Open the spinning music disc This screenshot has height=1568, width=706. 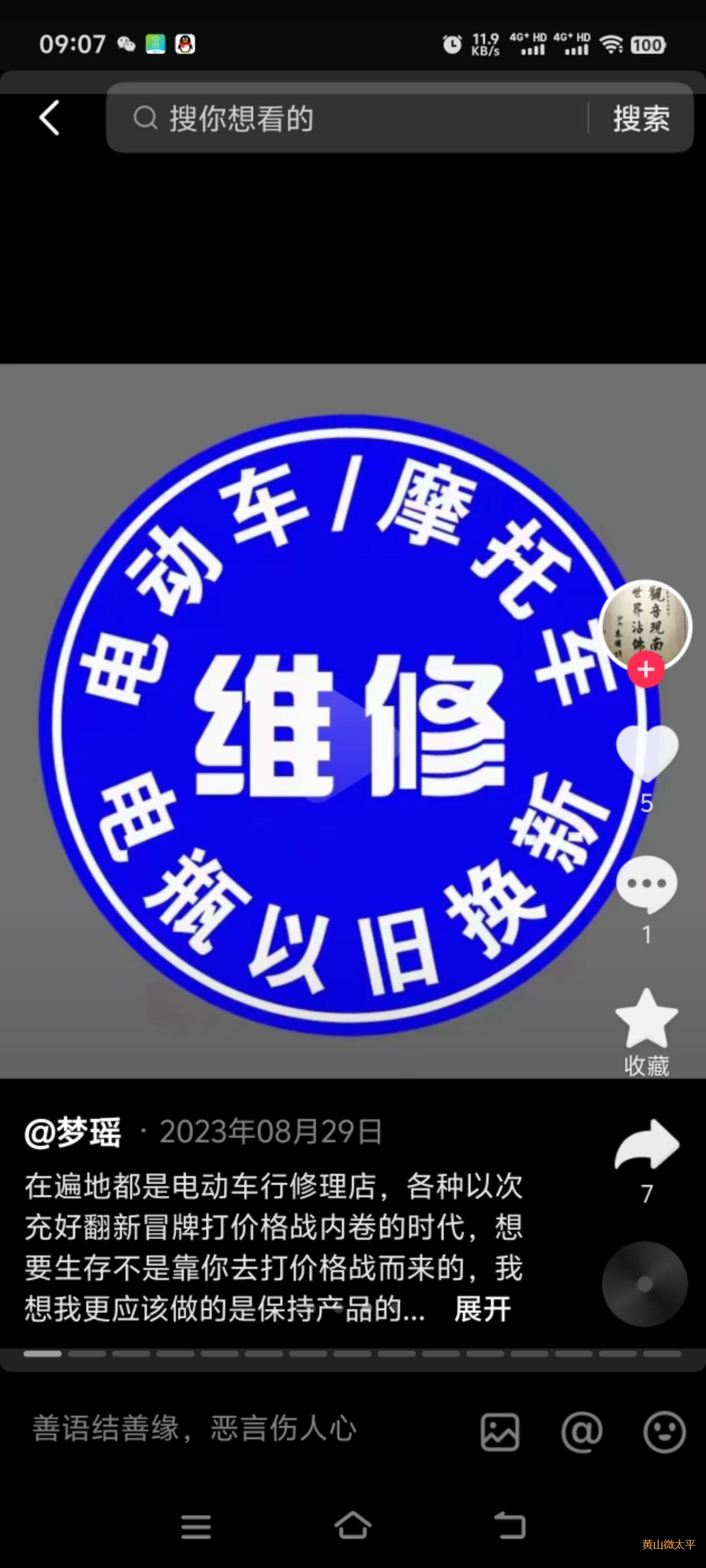pos(644,1284)
